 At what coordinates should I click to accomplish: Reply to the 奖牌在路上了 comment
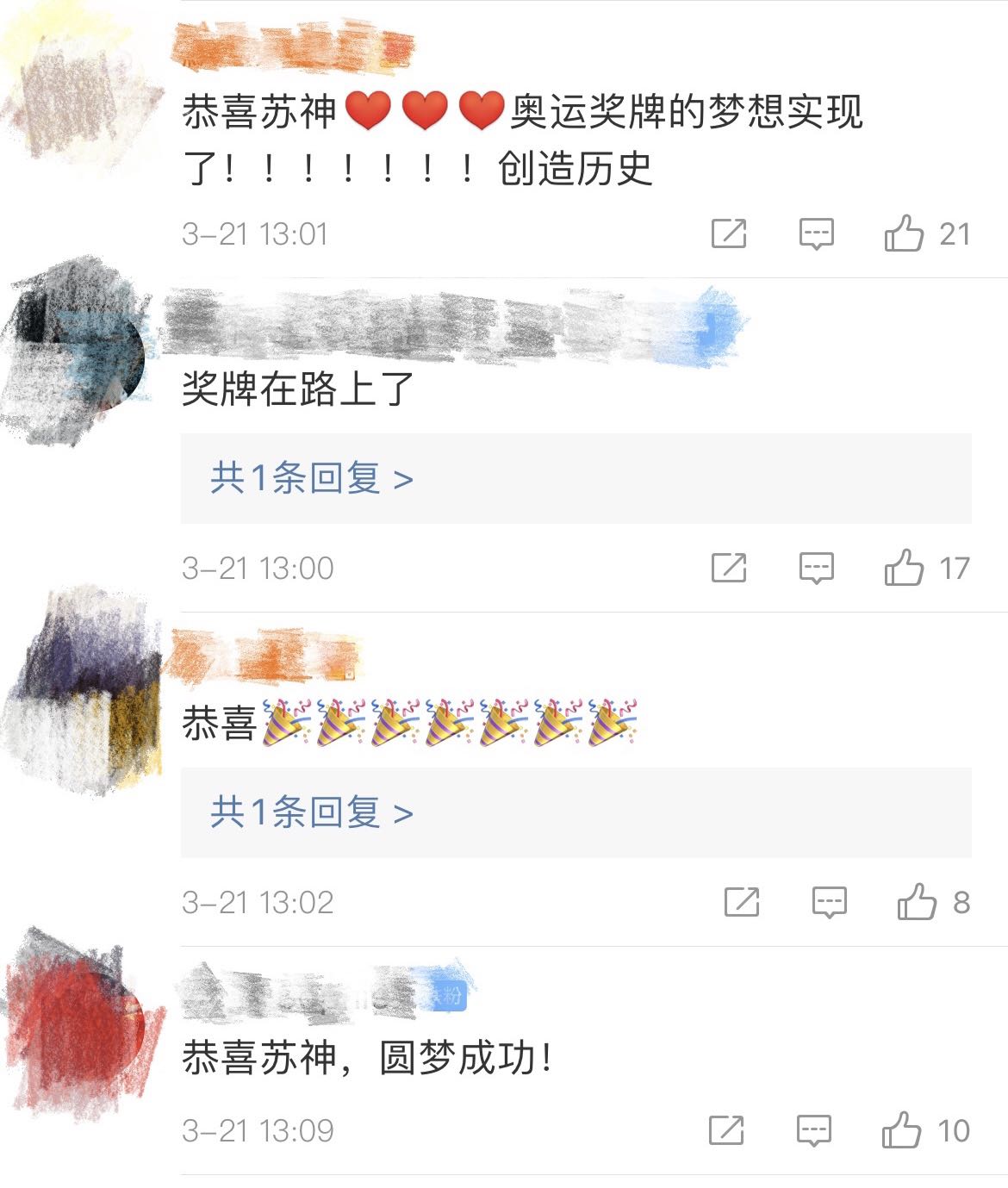816,568
